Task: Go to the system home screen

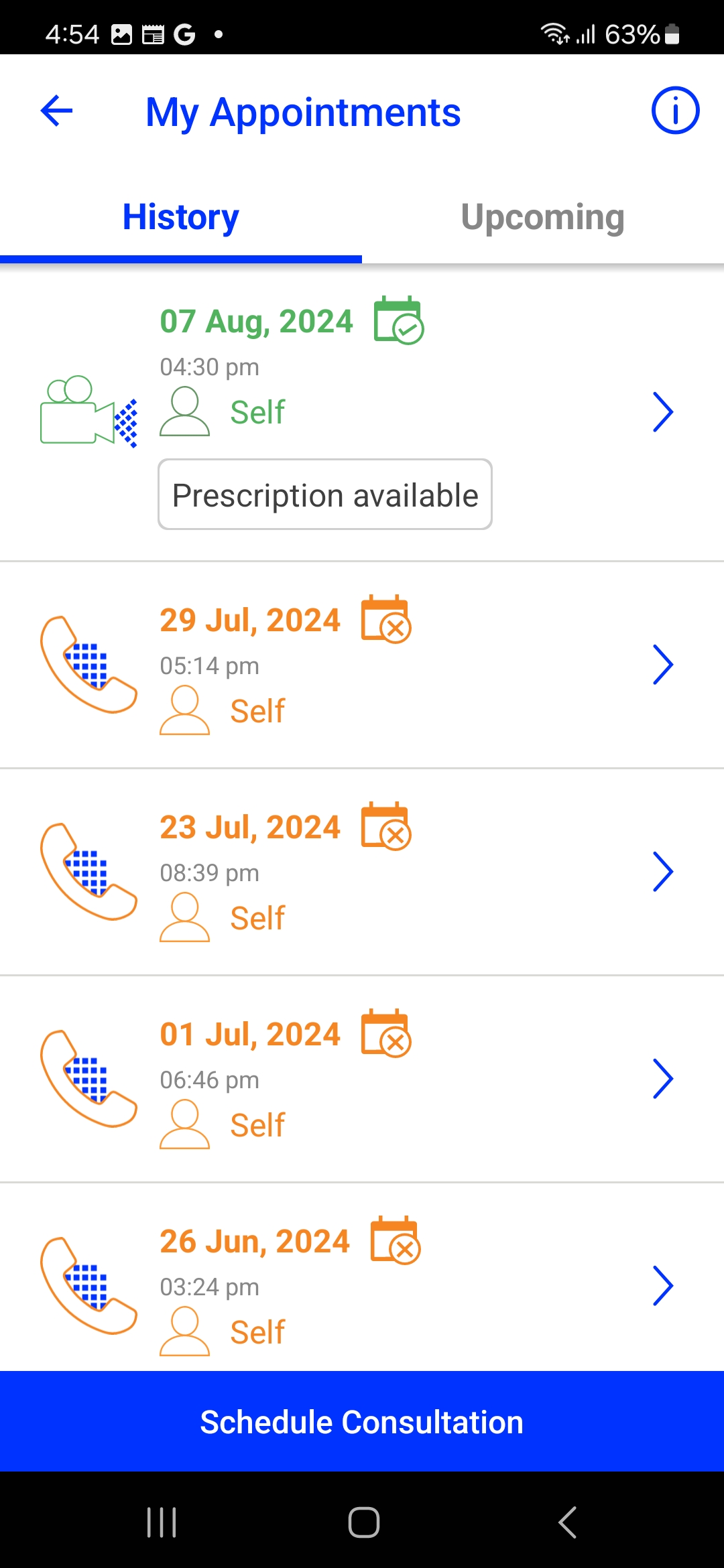Action: tap(364, 1522)
